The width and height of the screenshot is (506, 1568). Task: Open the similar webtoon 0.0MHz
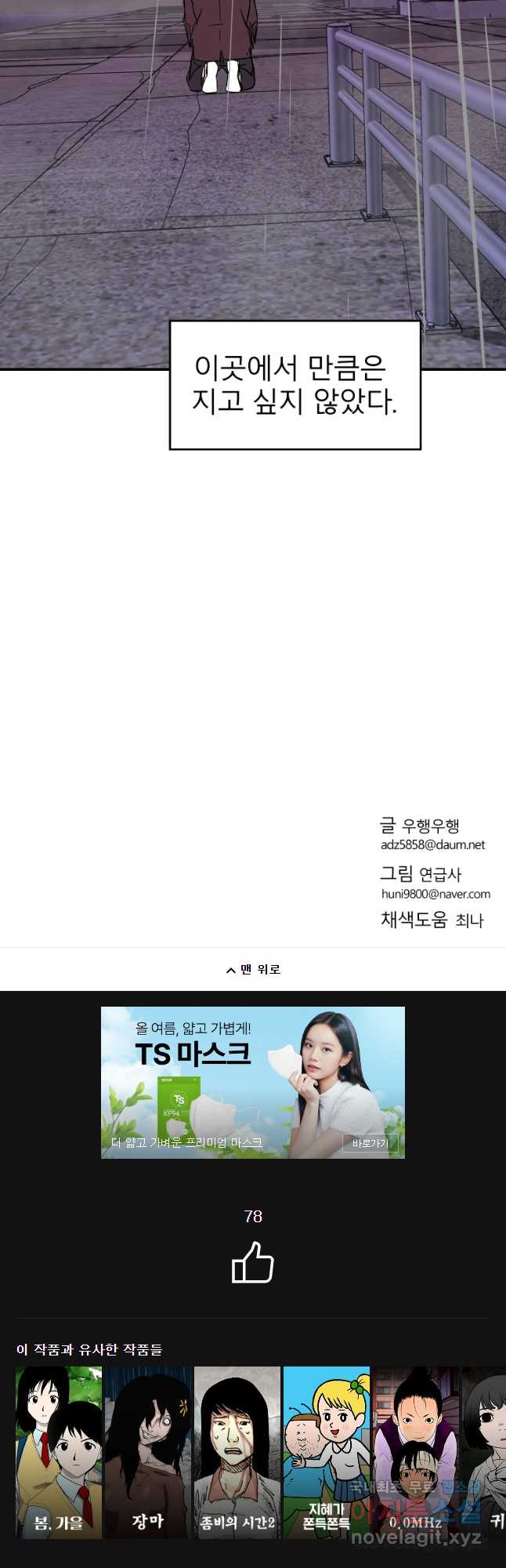tap(415, 1452)
